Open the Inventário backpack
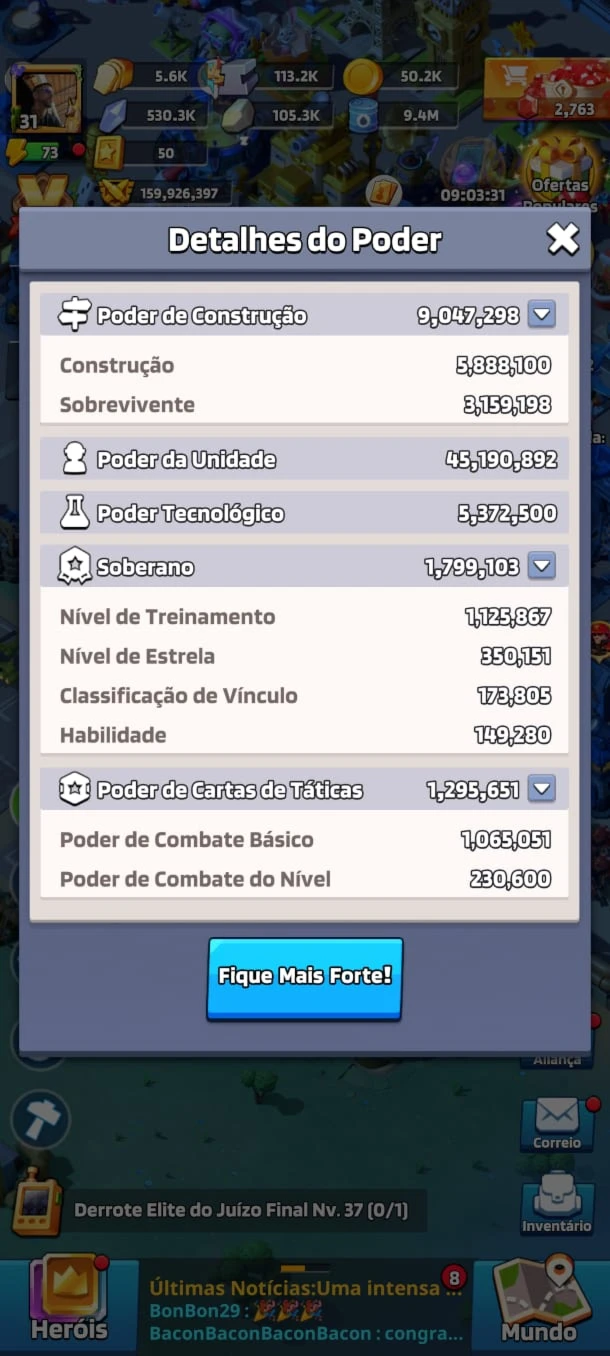This screenshot has width=610, height=1356. pyautogui.click(x=557, y=1204)
